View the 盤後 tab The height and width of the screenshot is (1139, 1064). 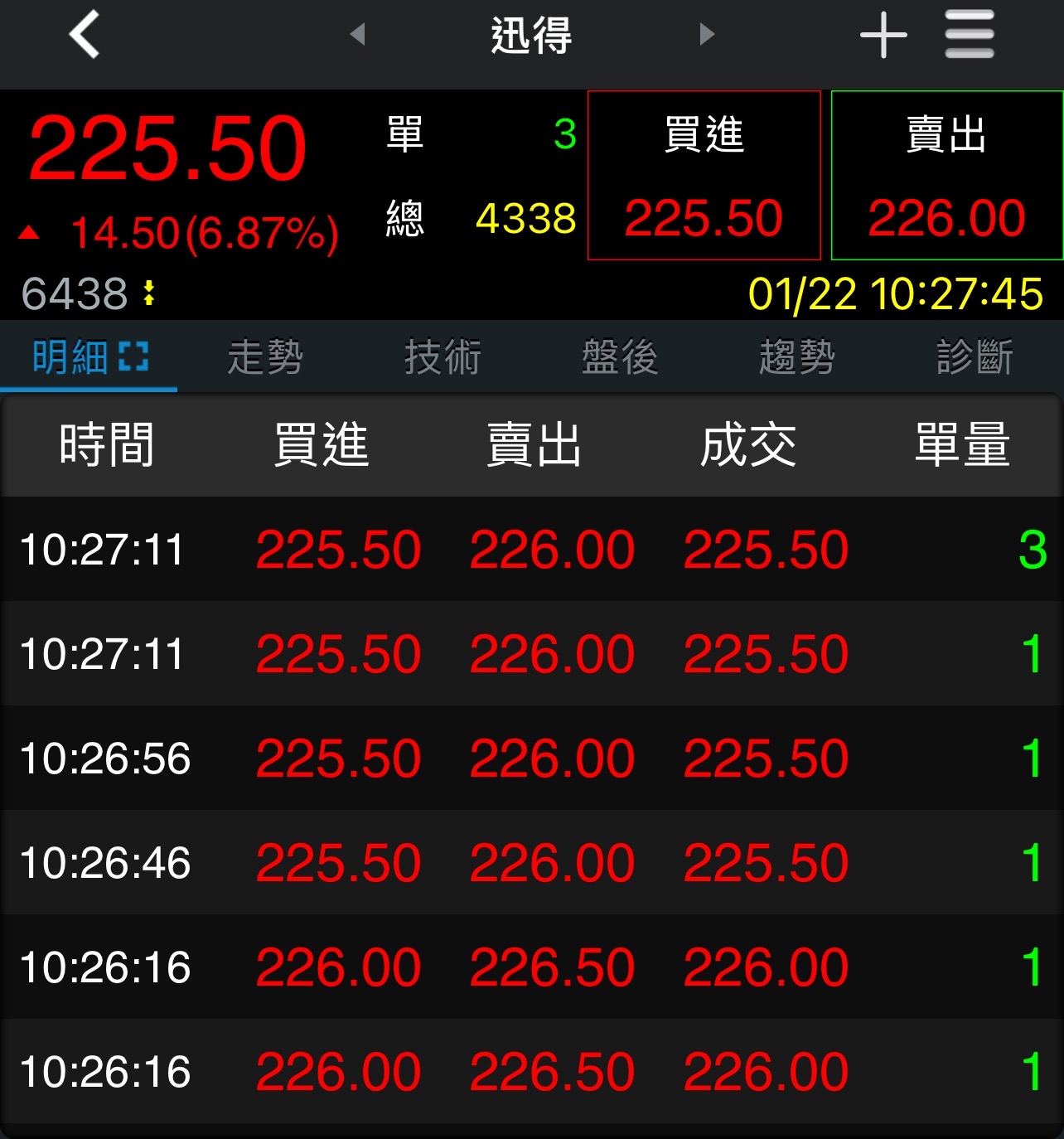pos(620,357)
